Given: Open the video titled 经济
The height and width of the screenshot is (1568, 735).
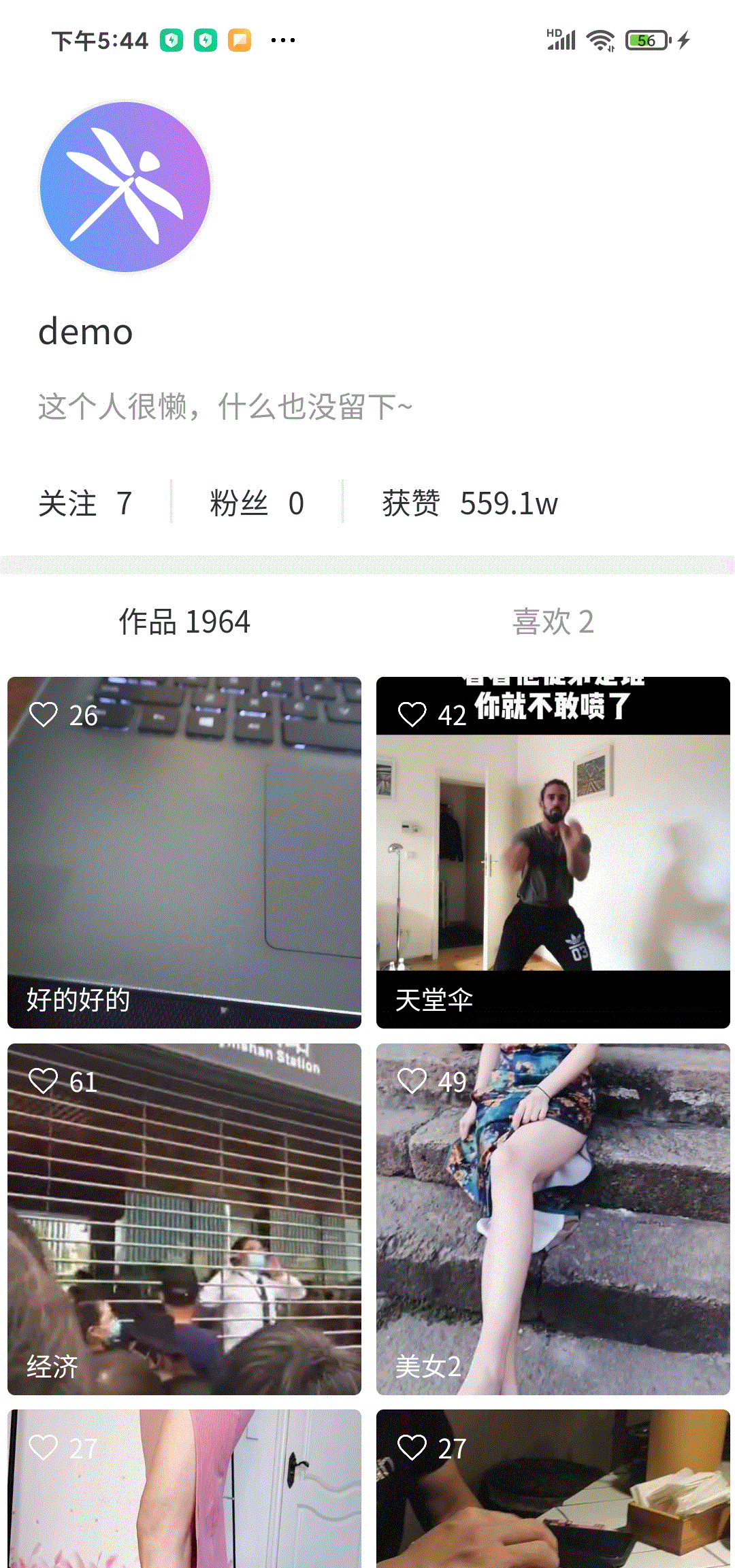Looking at the screenshot, I should coord(184,1218).
